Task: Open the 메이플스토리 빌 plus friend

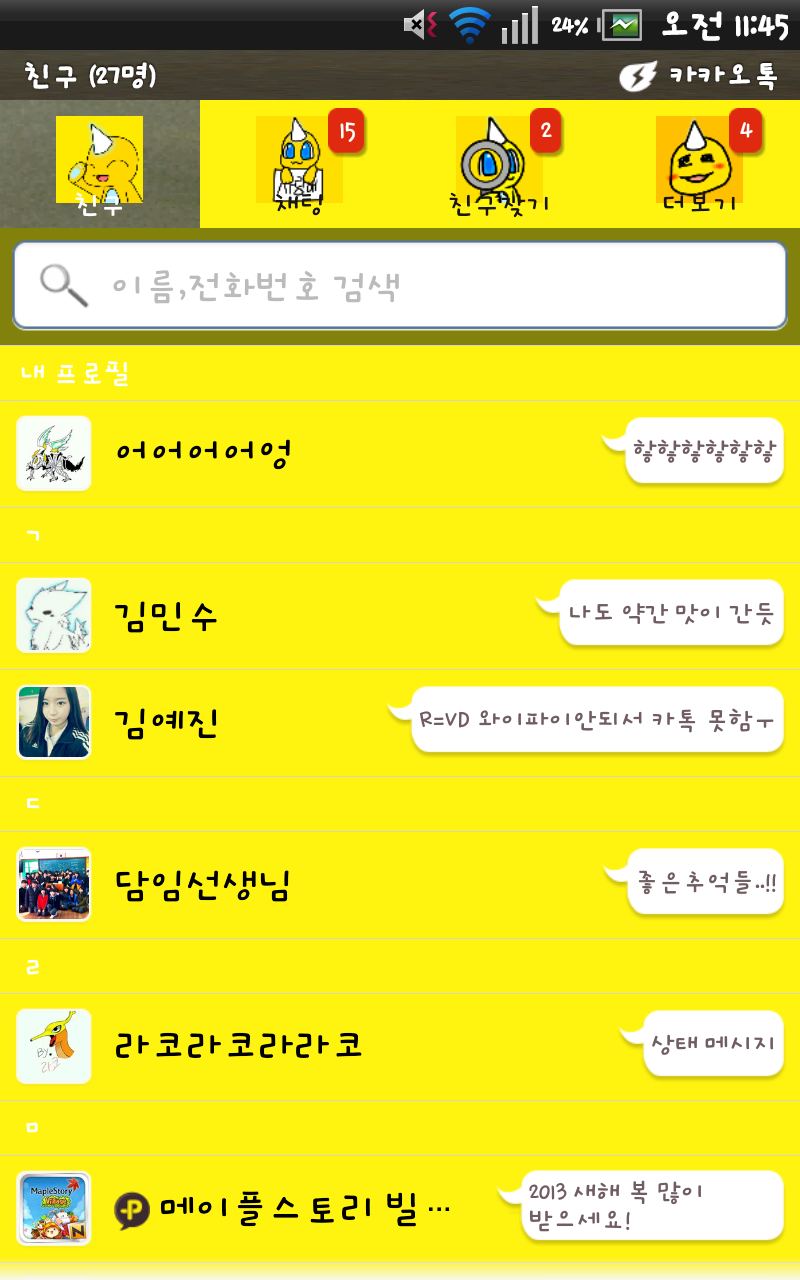Action: click(300, 1209)
